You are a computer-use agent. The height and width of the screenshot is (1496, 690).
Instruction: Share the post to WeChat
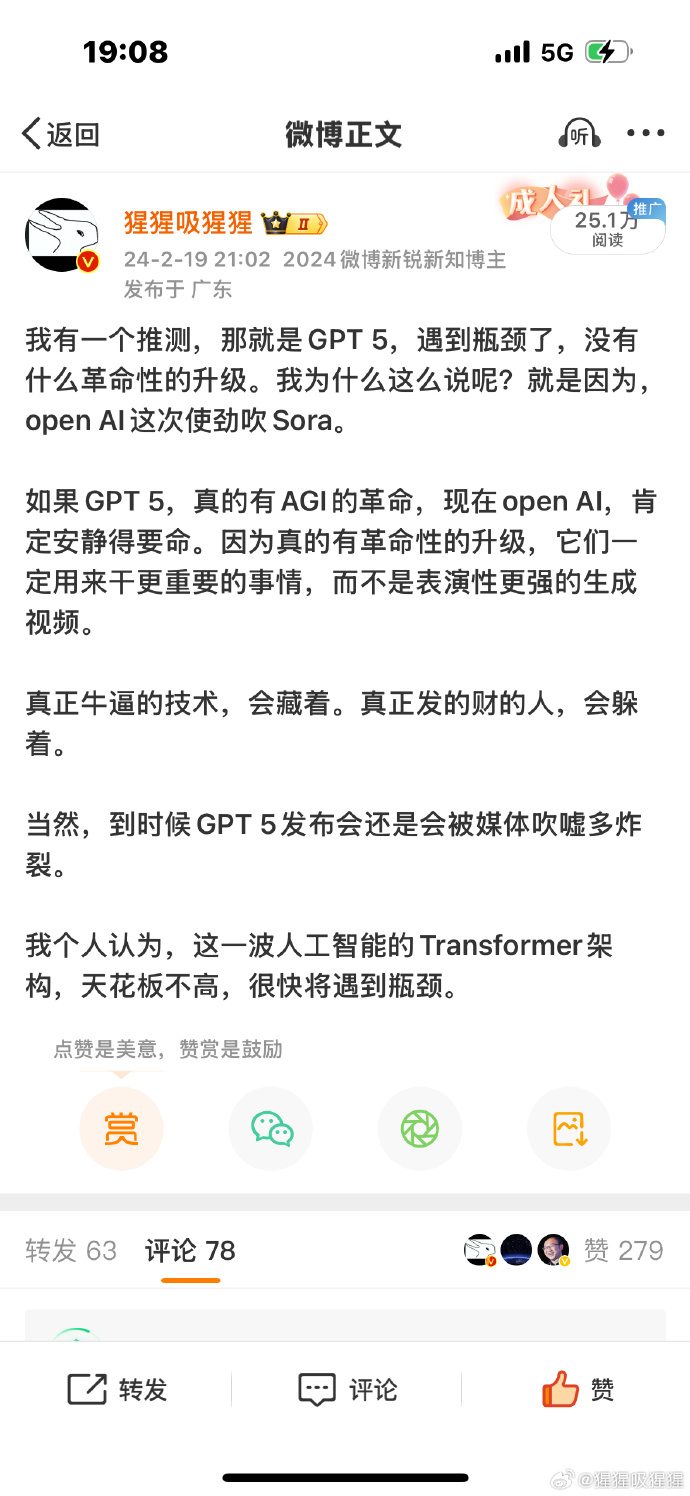tap(271, 1128)
